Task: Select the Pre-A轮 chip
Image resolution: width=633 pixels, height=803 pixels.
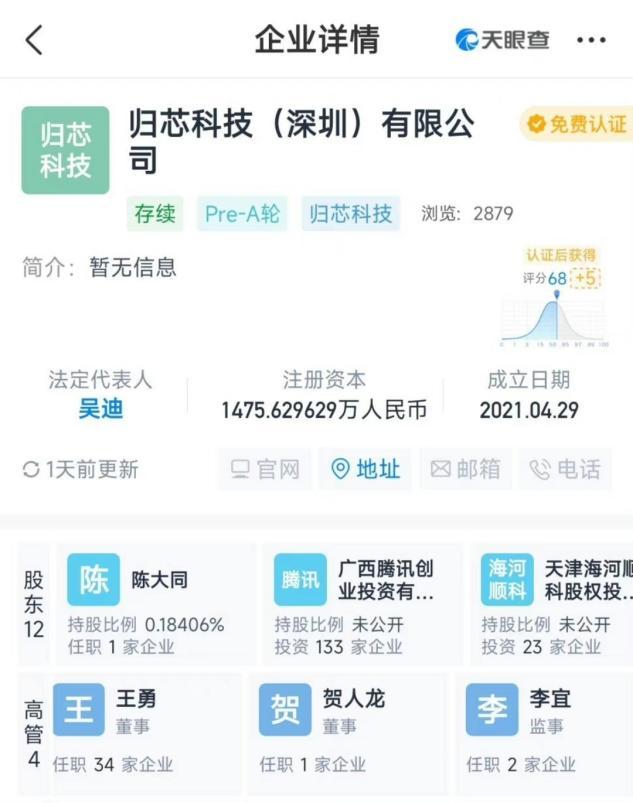Action: [x=242, y=213]
